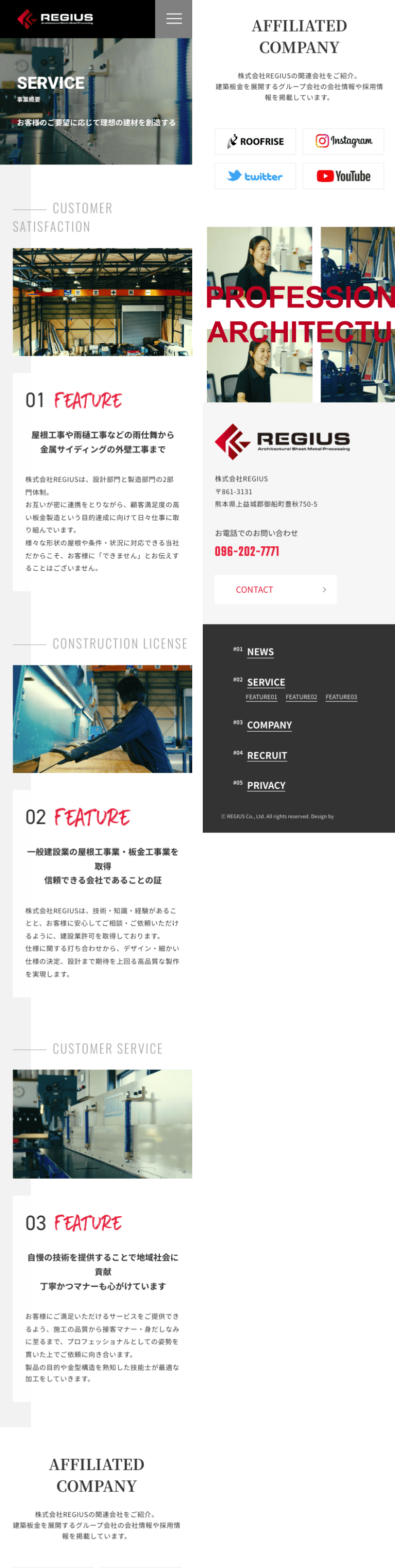
Task: Open COMPANY in footer menu
Action: (x=269, y=724)
